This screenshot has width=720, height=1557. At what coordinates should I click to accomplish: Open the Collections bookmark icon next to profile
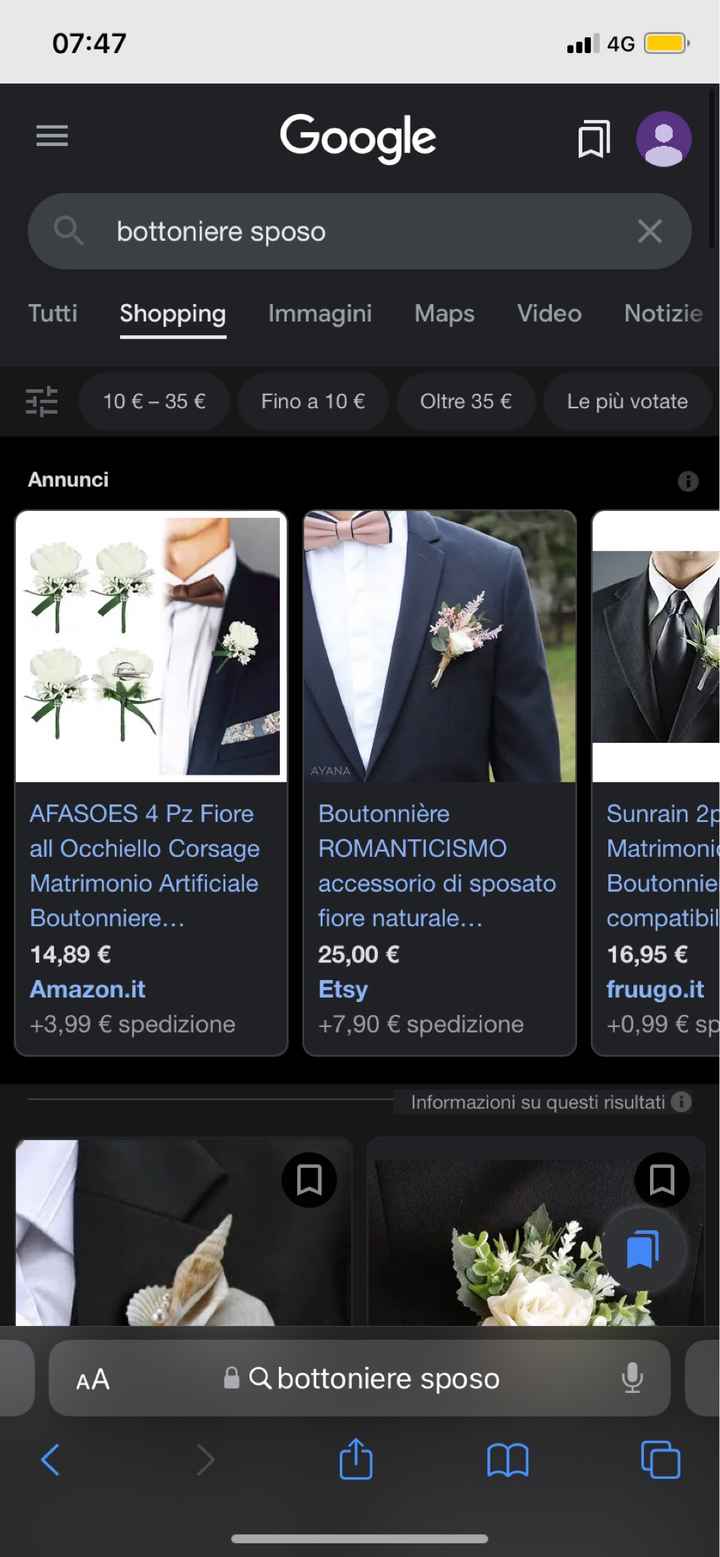click(x=594, y=139)
